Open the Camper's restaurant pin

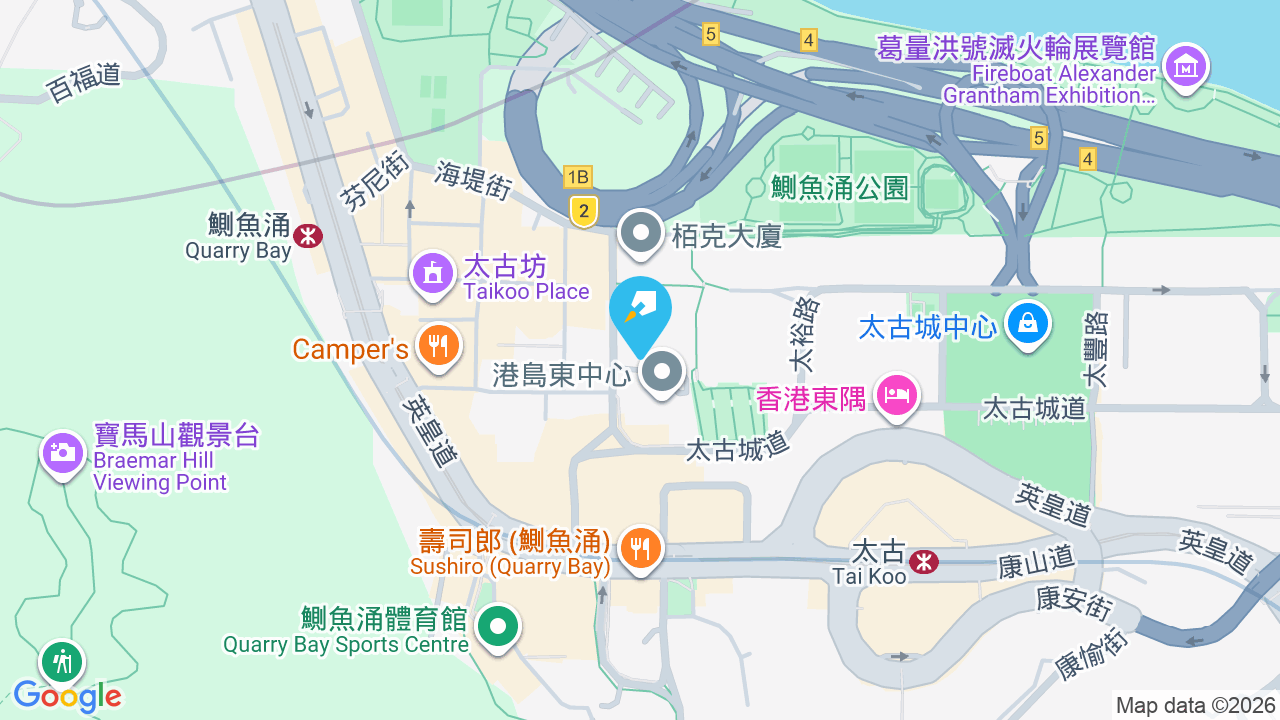click(x=438, y=348)
